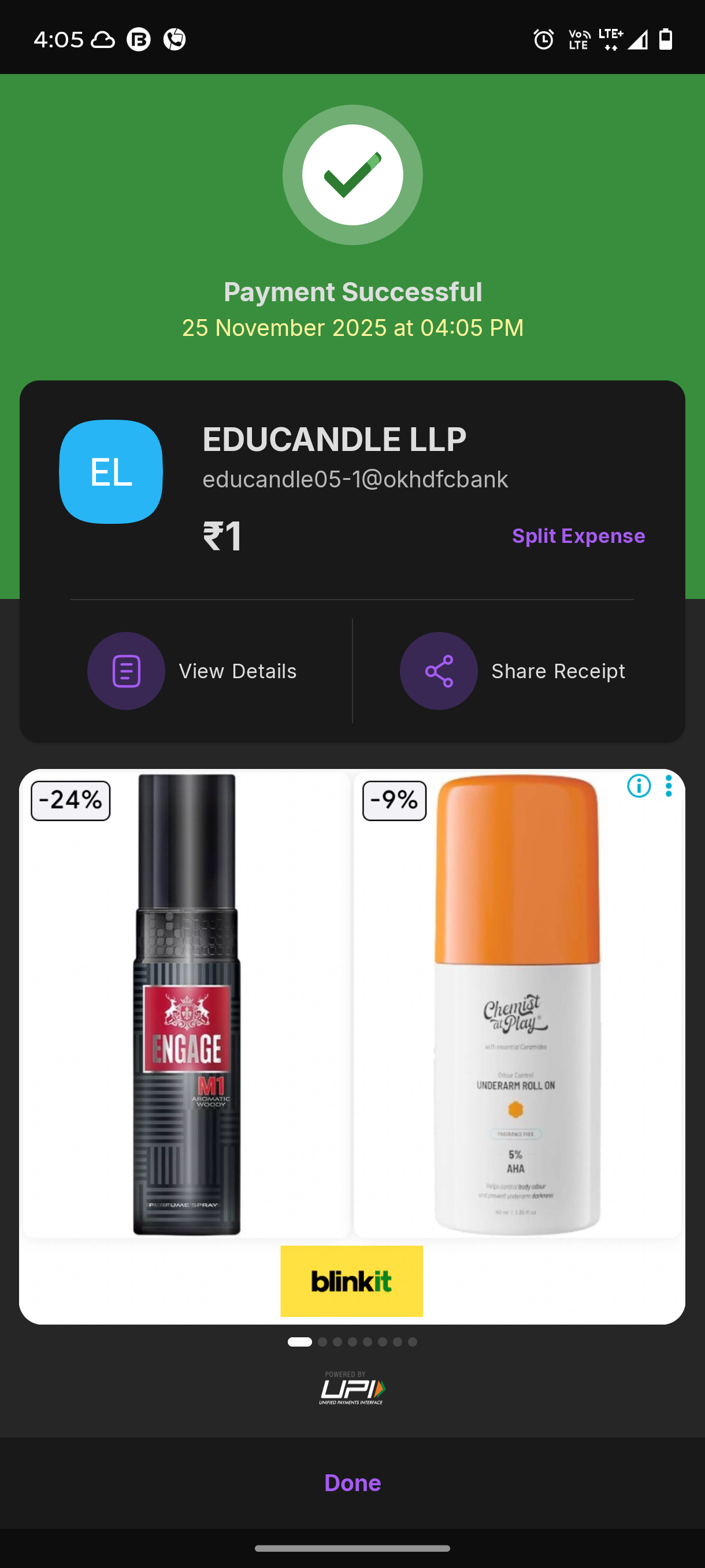Open the Chemist at Play roll-on ad

517,1004
